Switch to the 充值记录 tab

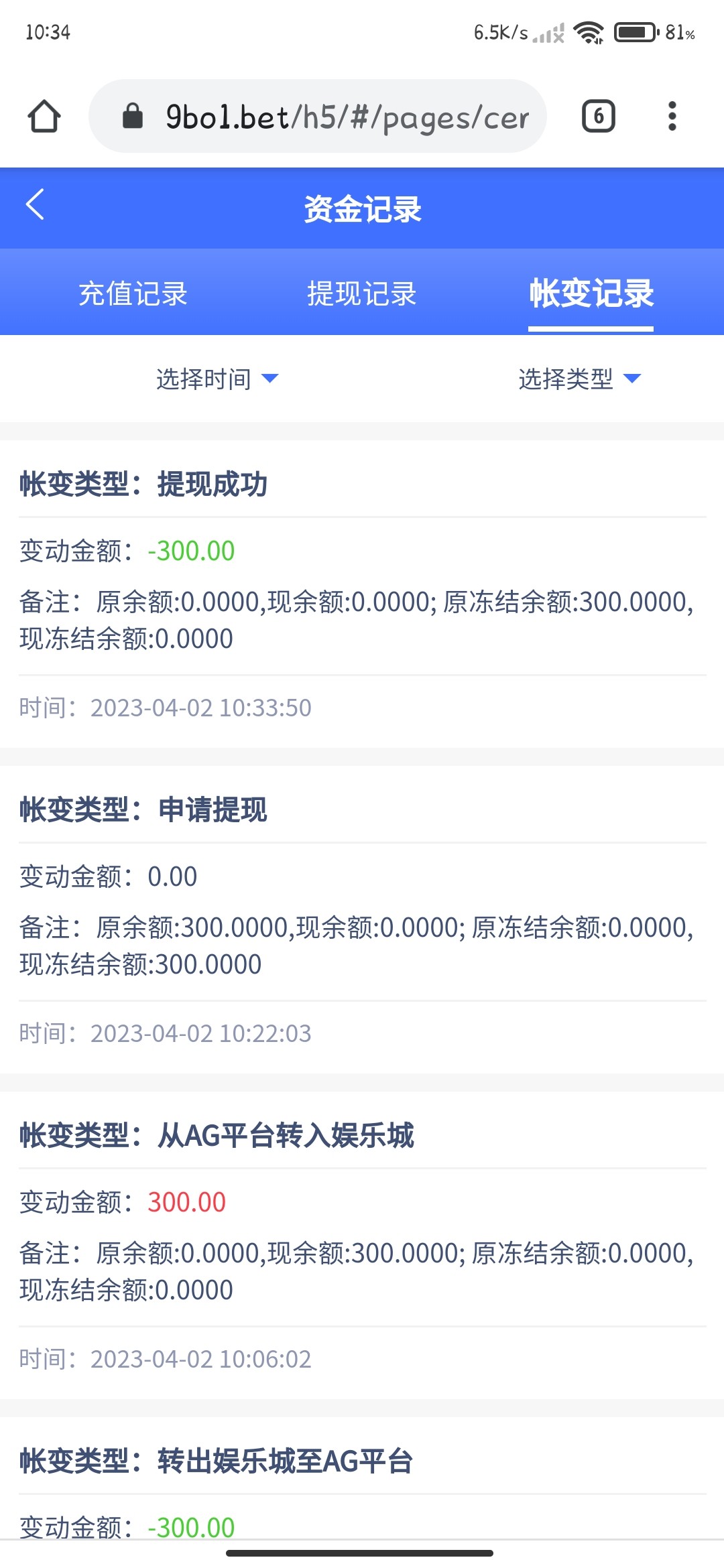[x=133, y=293]
